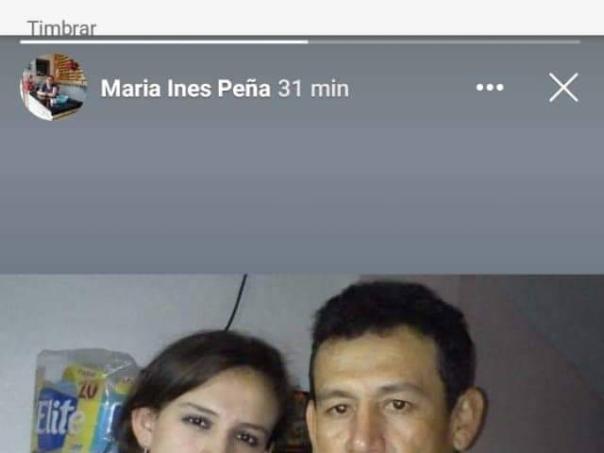
Task: Open the three-dot story options menu
Action: point(490,88)
